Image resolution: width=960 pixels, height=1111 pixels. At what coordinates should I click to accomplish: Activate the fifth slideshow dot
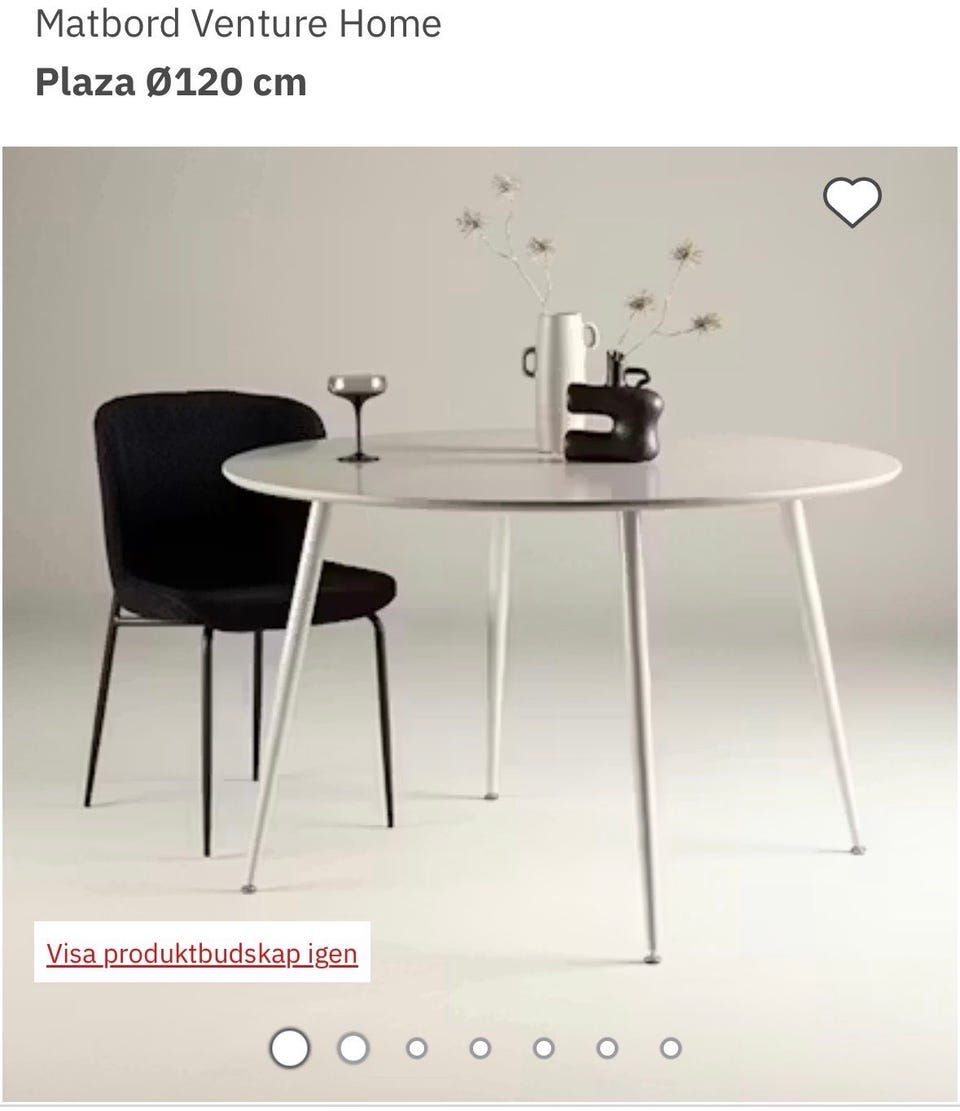click(x=541, y=1048)
